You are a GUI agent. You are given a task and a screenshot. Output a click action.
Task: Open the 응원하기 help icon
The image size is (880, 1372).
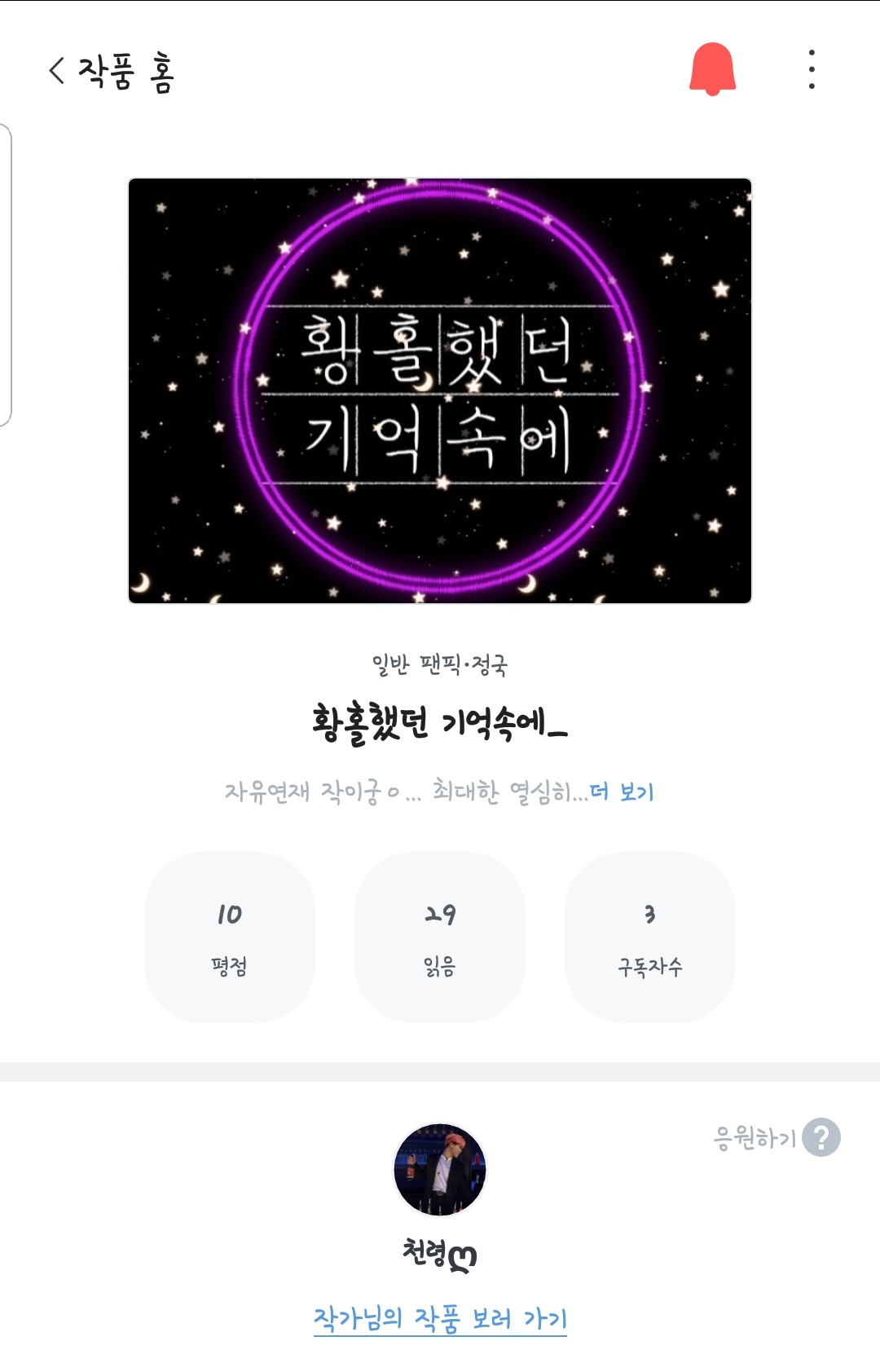coord(821,1137)
